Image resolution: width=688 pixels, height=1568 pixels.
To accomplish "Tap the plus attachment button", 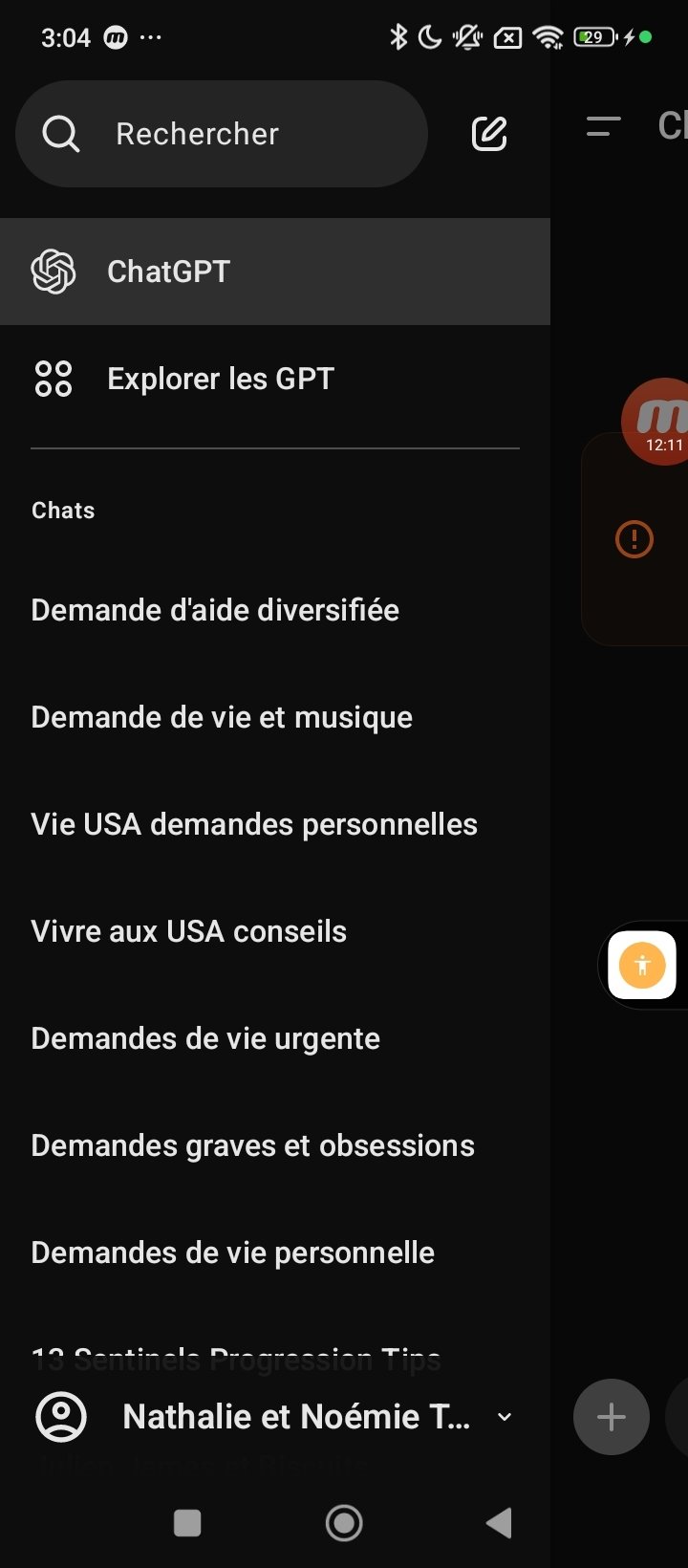I will click(x=612, y=1417).
